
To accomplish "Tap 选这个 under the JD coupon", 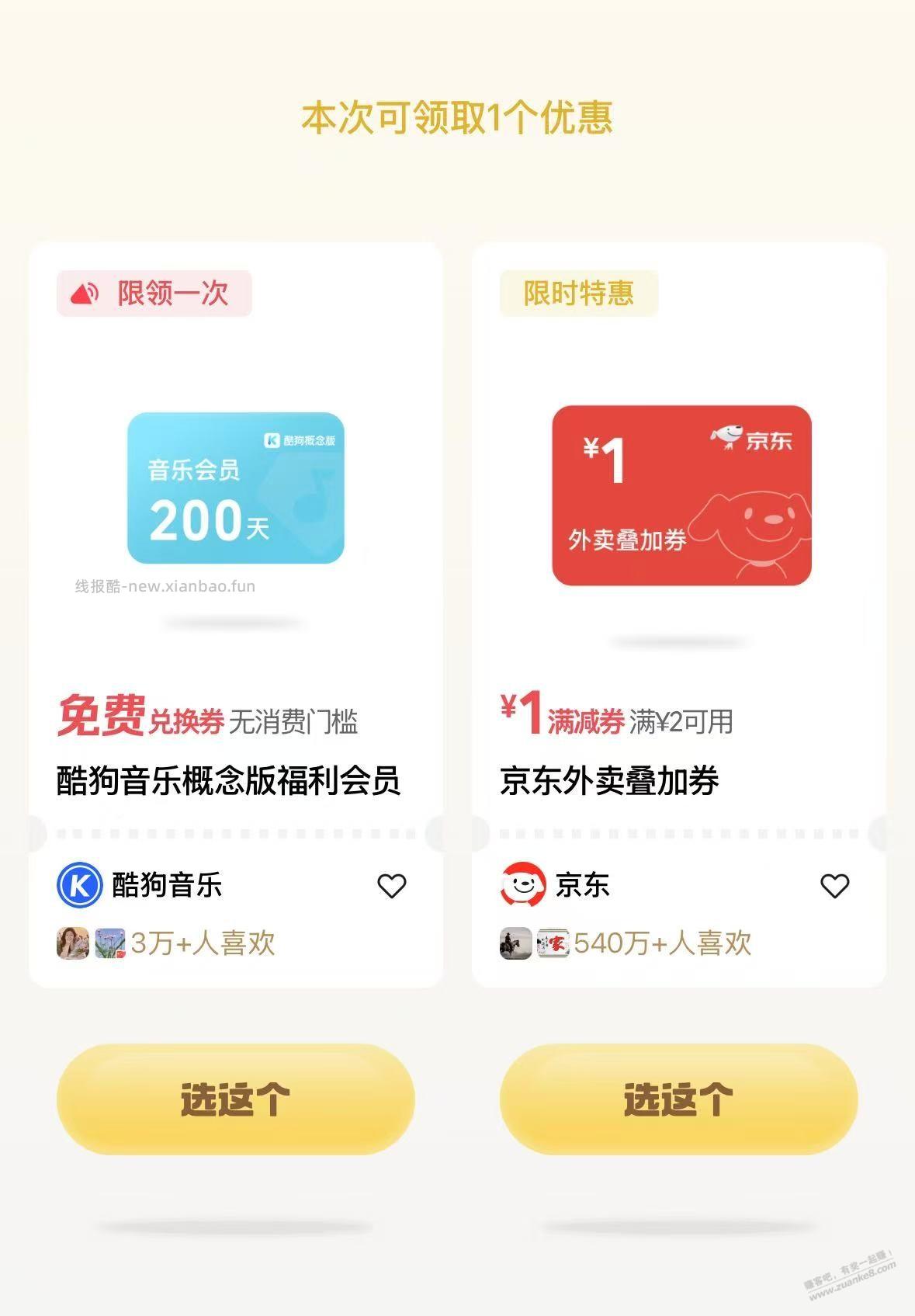I will [678, 1100].
